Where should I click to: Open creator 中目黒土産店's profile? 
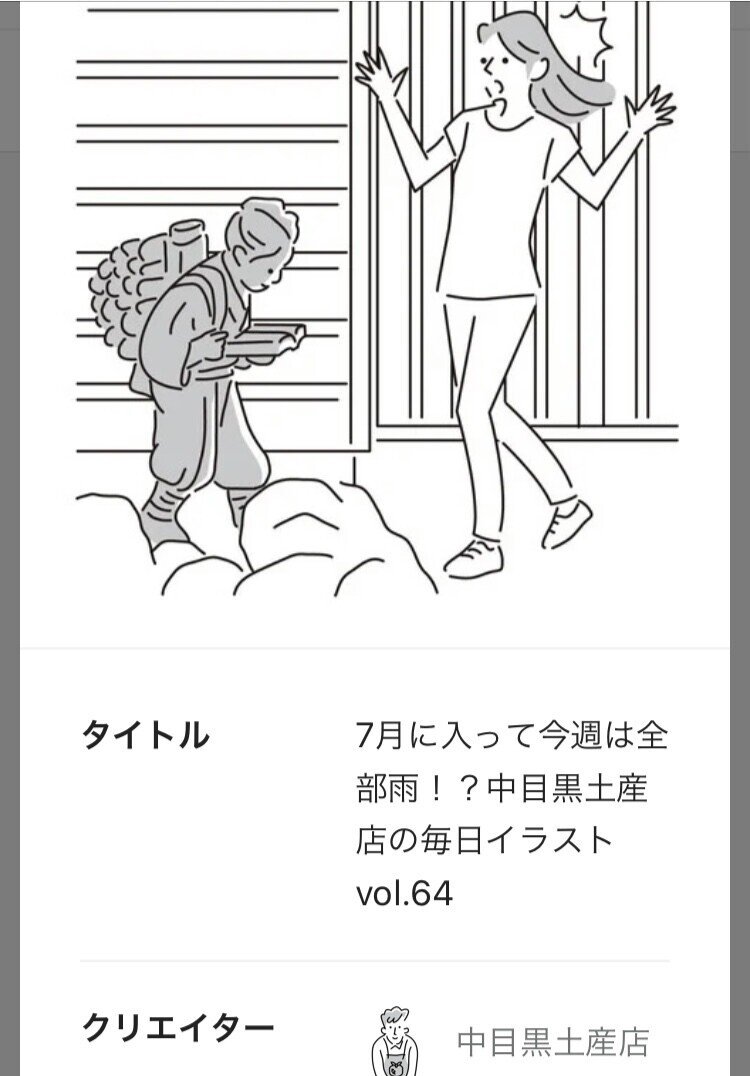point(551,1042)
